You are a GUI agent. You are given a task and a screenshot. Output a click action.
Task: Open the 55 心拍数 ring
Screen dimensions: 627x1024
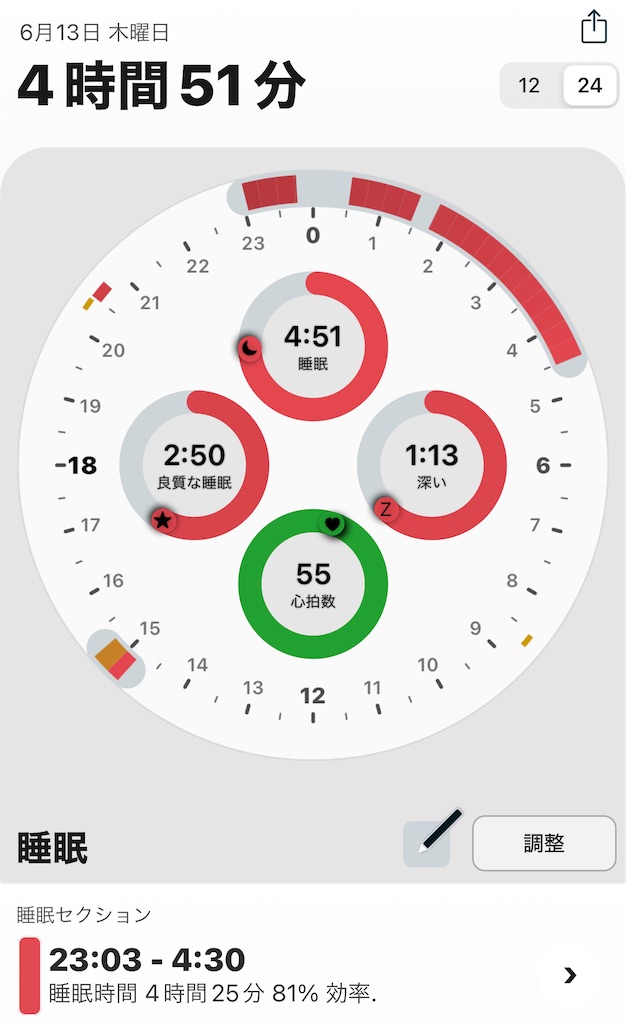coord(313,584)
